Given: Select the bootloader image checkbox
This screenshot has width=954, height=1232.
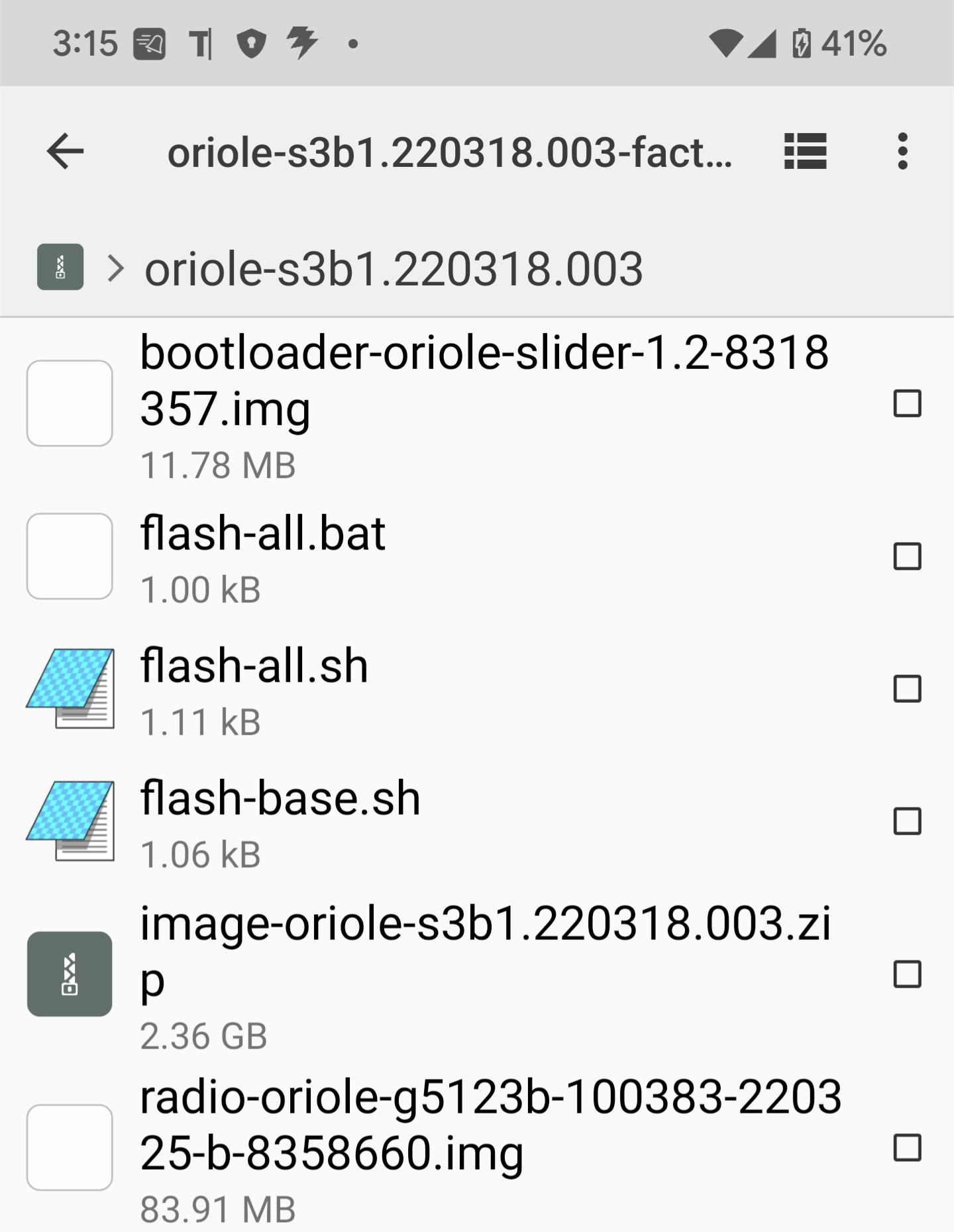Looking at the screenshot, I should (907, 403).
